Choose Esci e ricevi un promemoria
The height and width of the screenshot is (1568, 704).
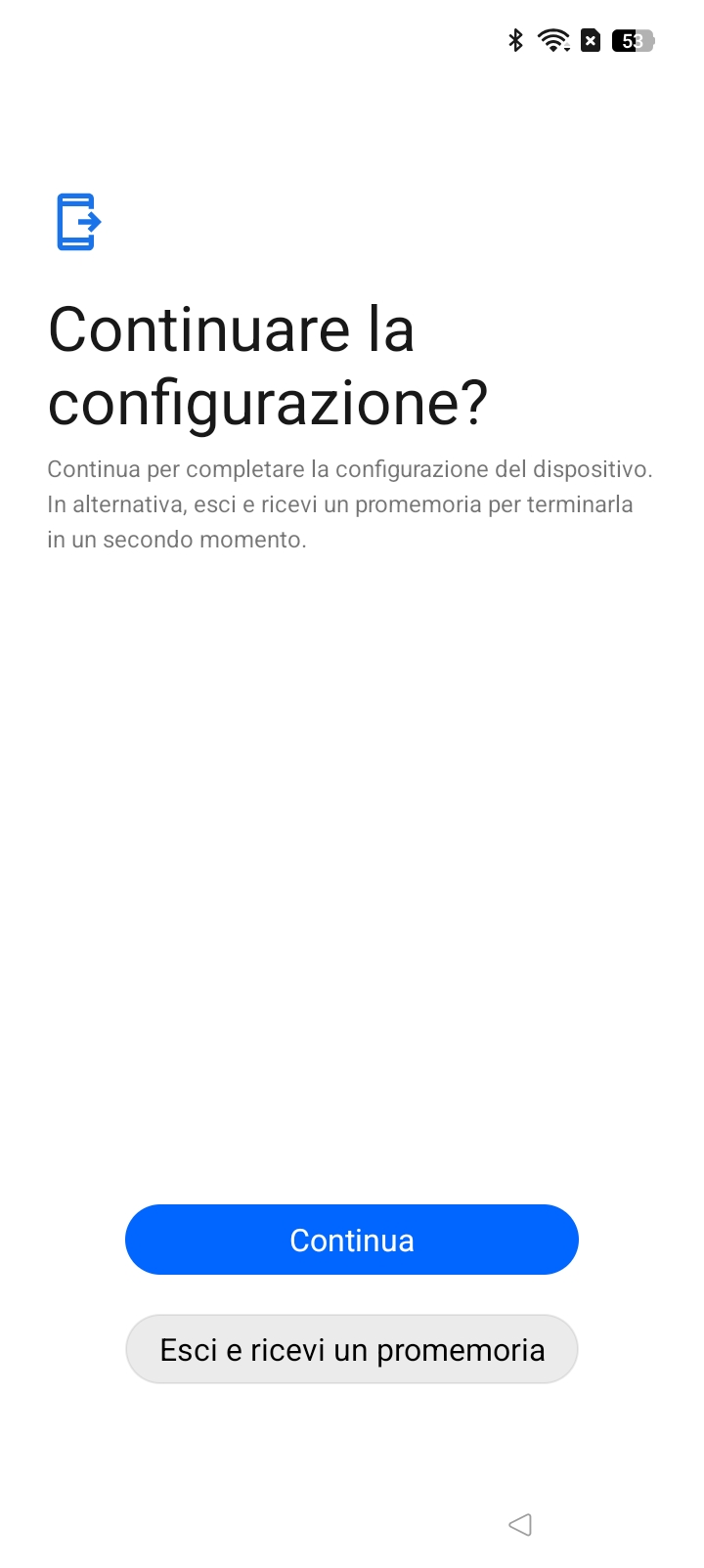click(352, 1349)
